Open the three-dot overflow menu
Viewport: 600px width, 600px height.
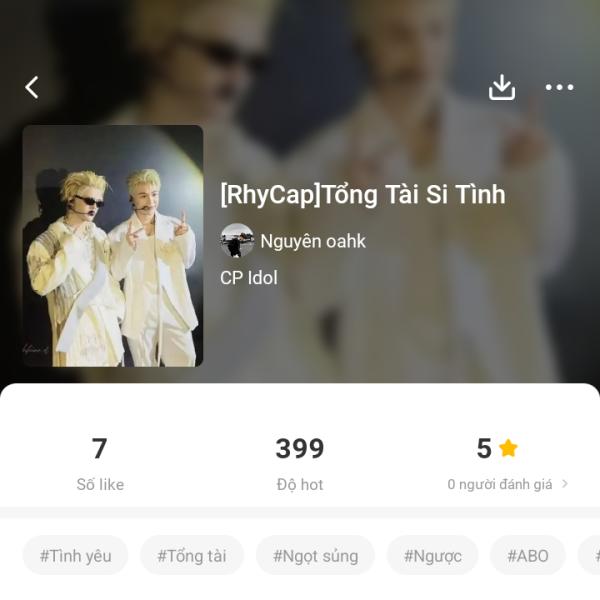coord(559,88)
